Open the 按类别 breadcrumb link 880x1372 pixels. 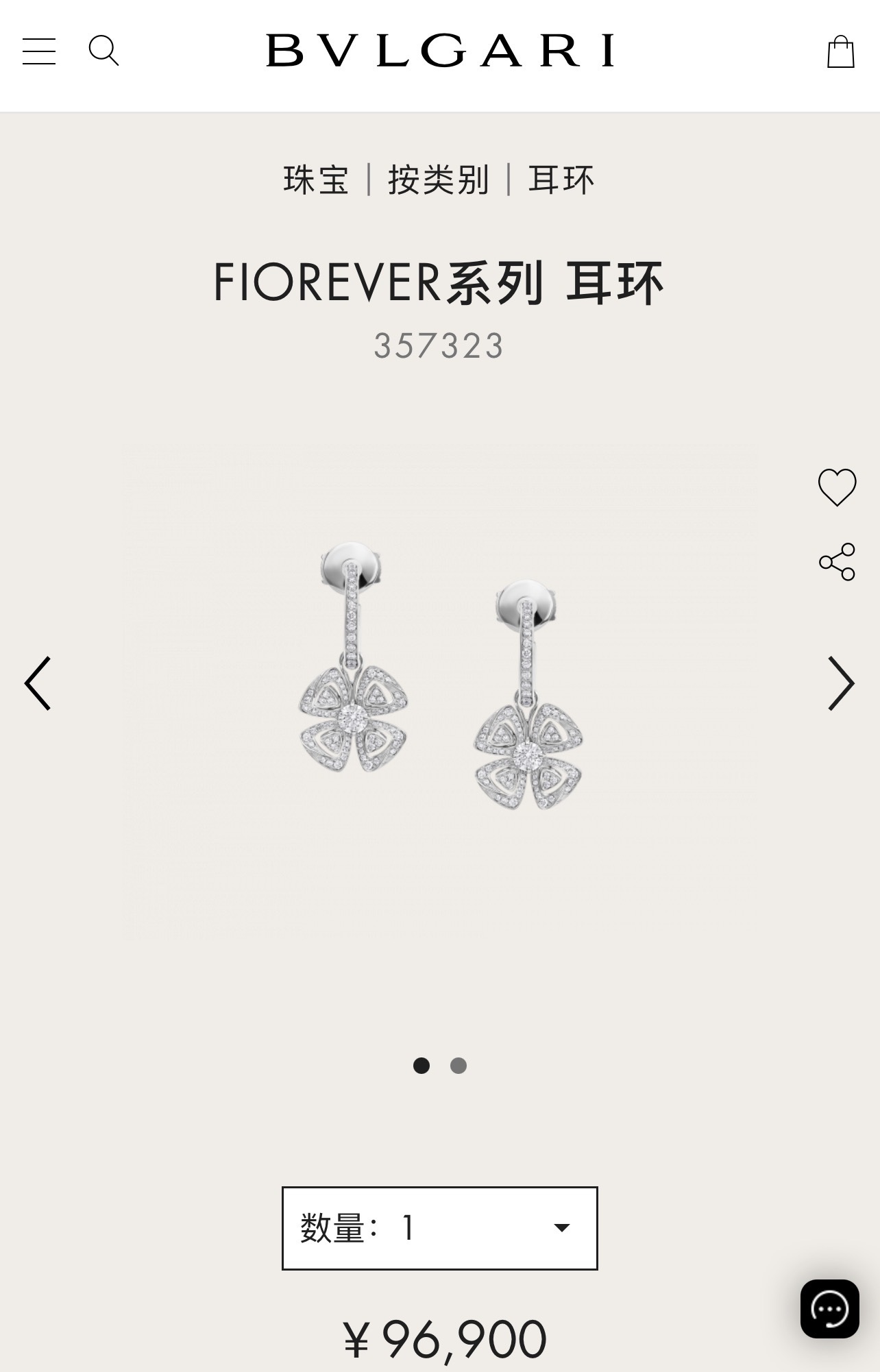point(439,180)
